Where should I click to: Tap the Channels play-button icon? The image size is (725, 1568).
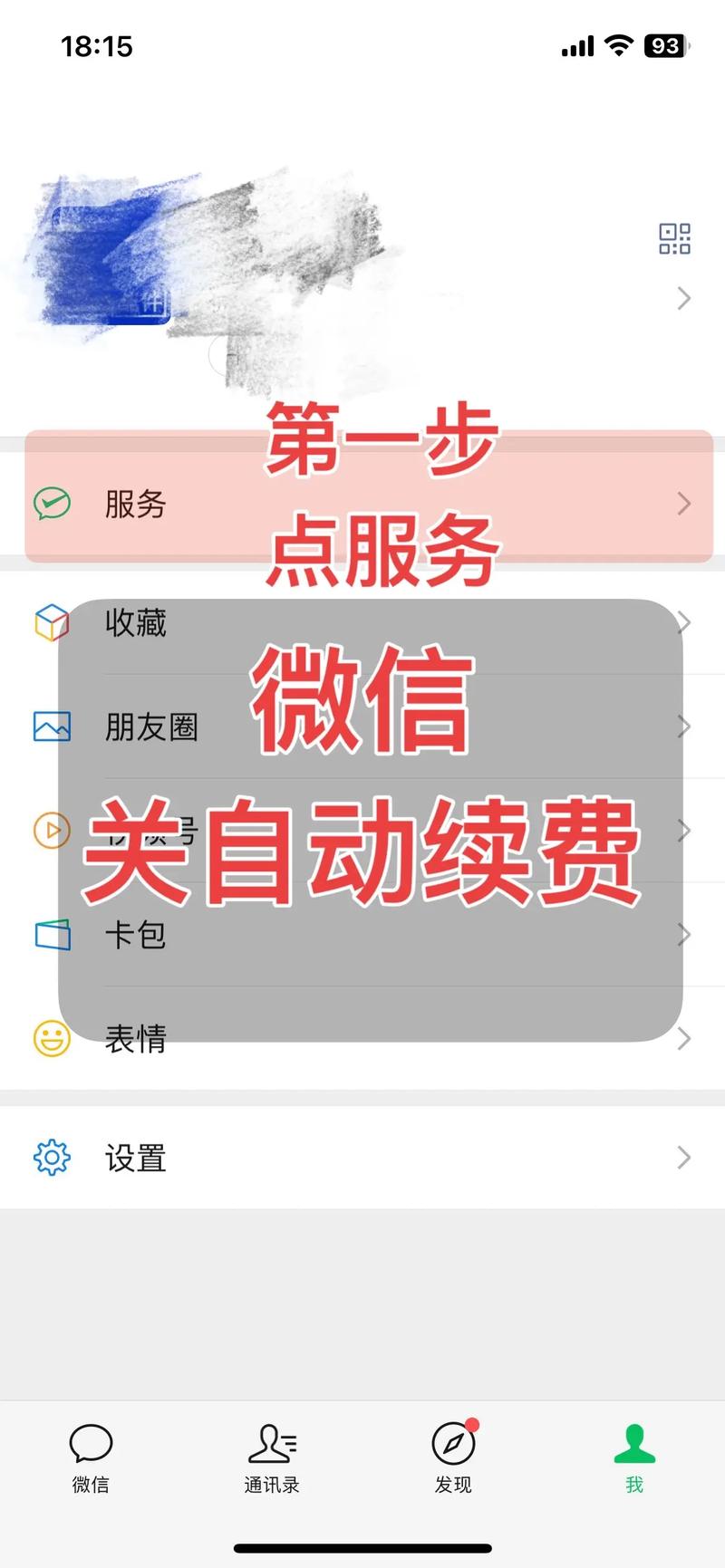52,830
